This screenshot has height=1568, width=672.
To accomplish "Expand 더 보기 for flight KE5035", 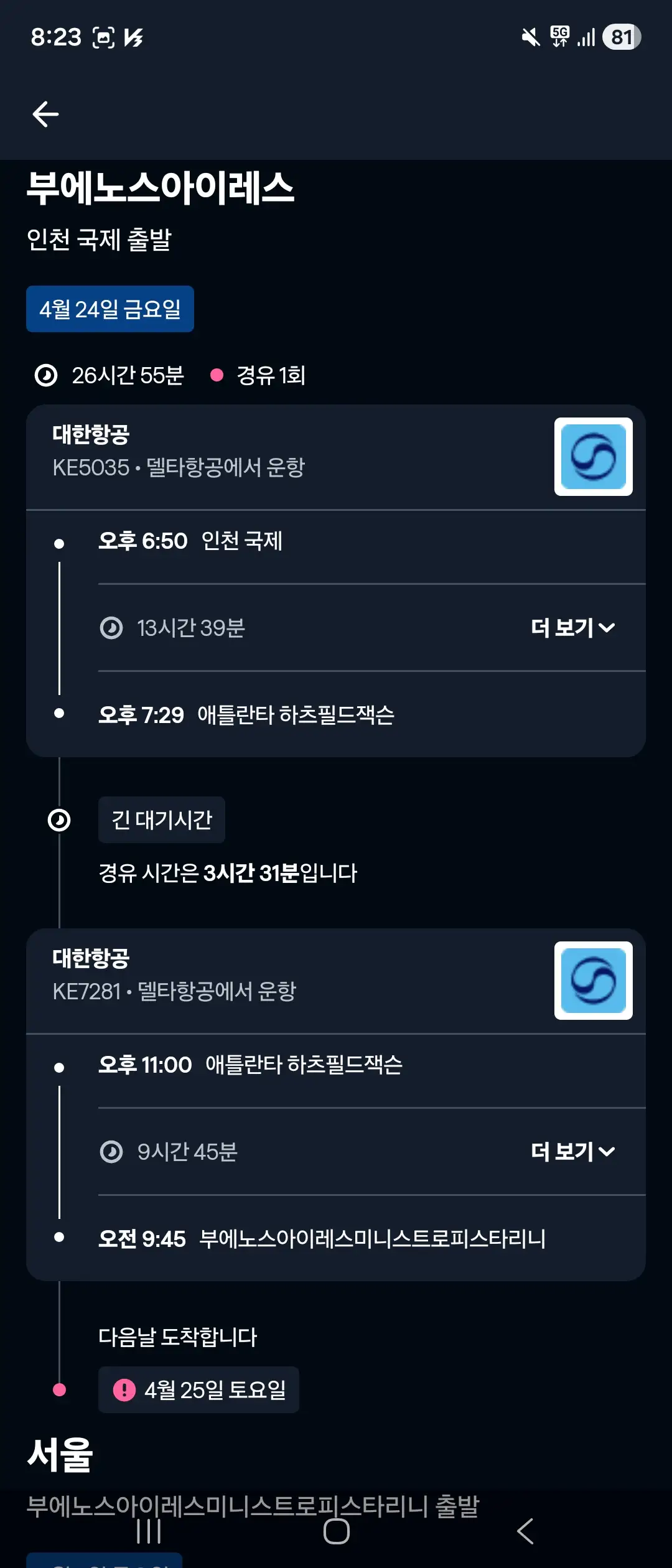I will click(572, 628).
